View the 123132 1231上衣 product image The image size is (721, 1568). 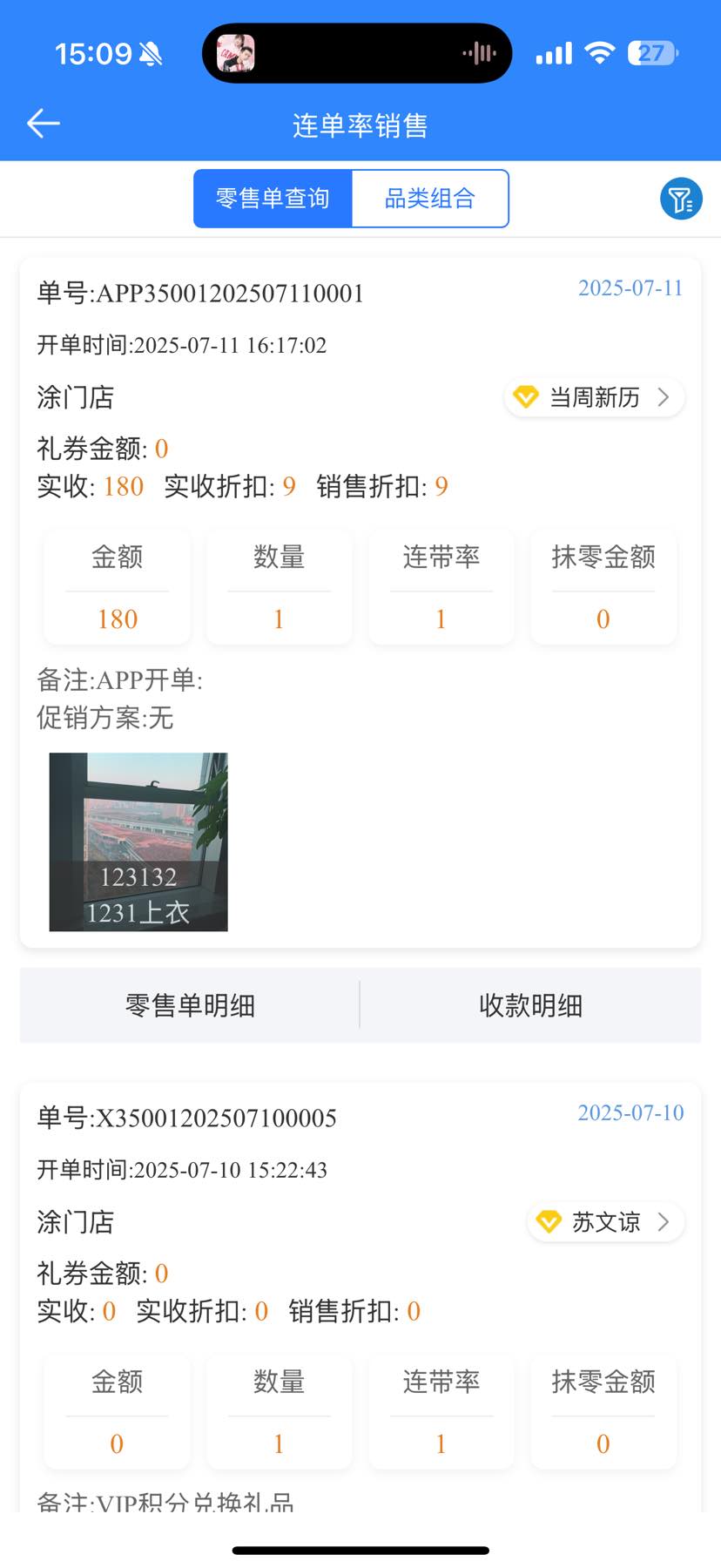click(138, 841)
